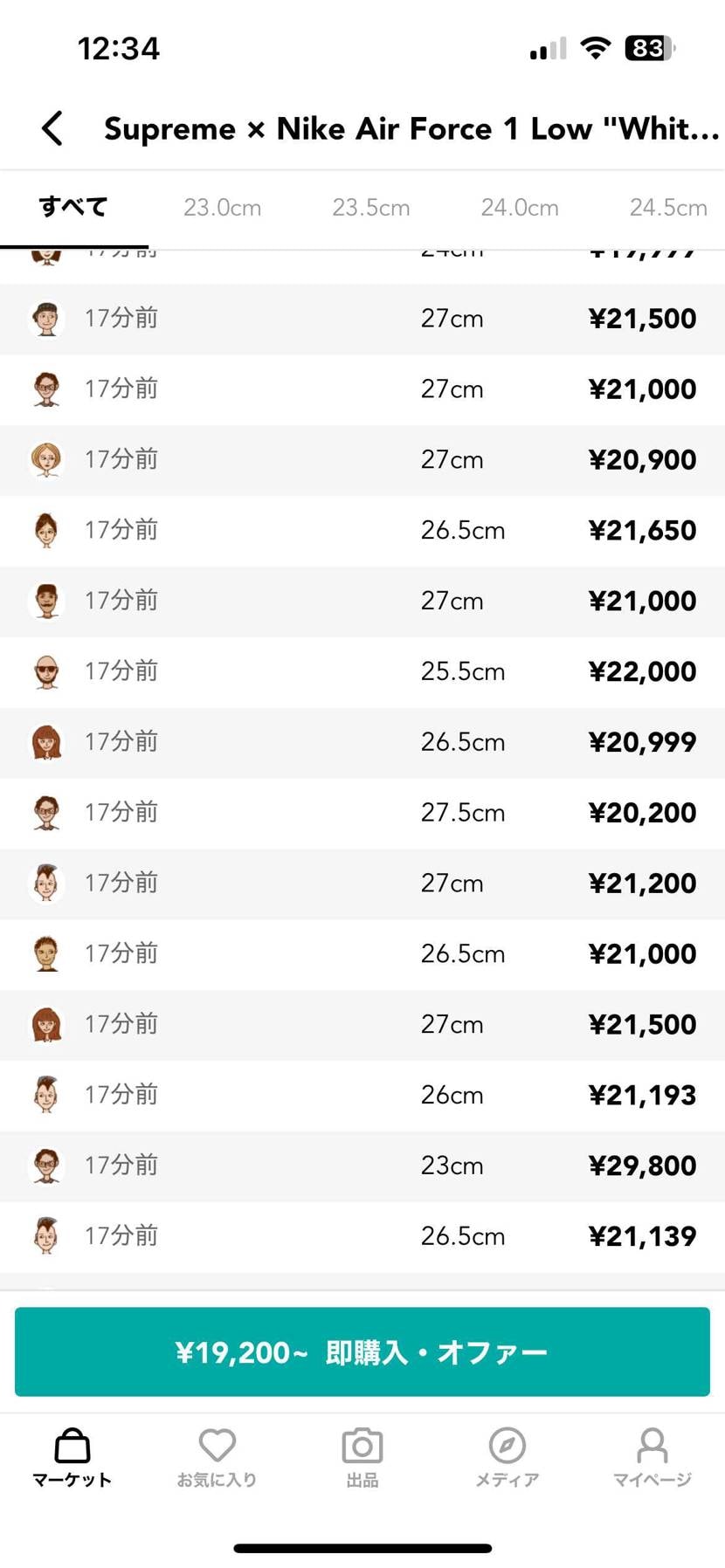The width and height of the screenshot is (725, 1568).
Task: Open the マーケット tab
Action: tap(72, 1457)
